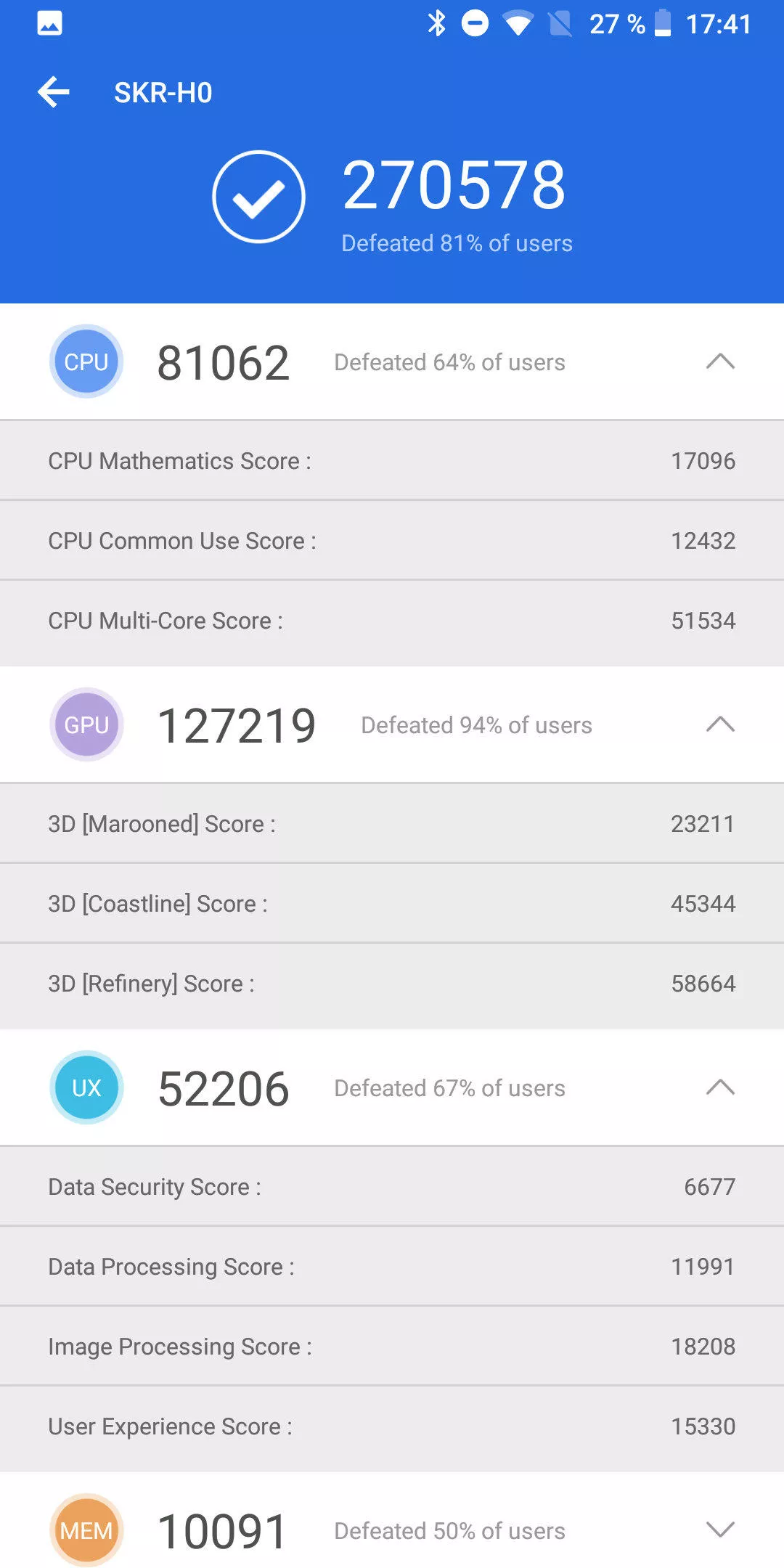Expand the MEM score section

click(x=720, y=1530)
